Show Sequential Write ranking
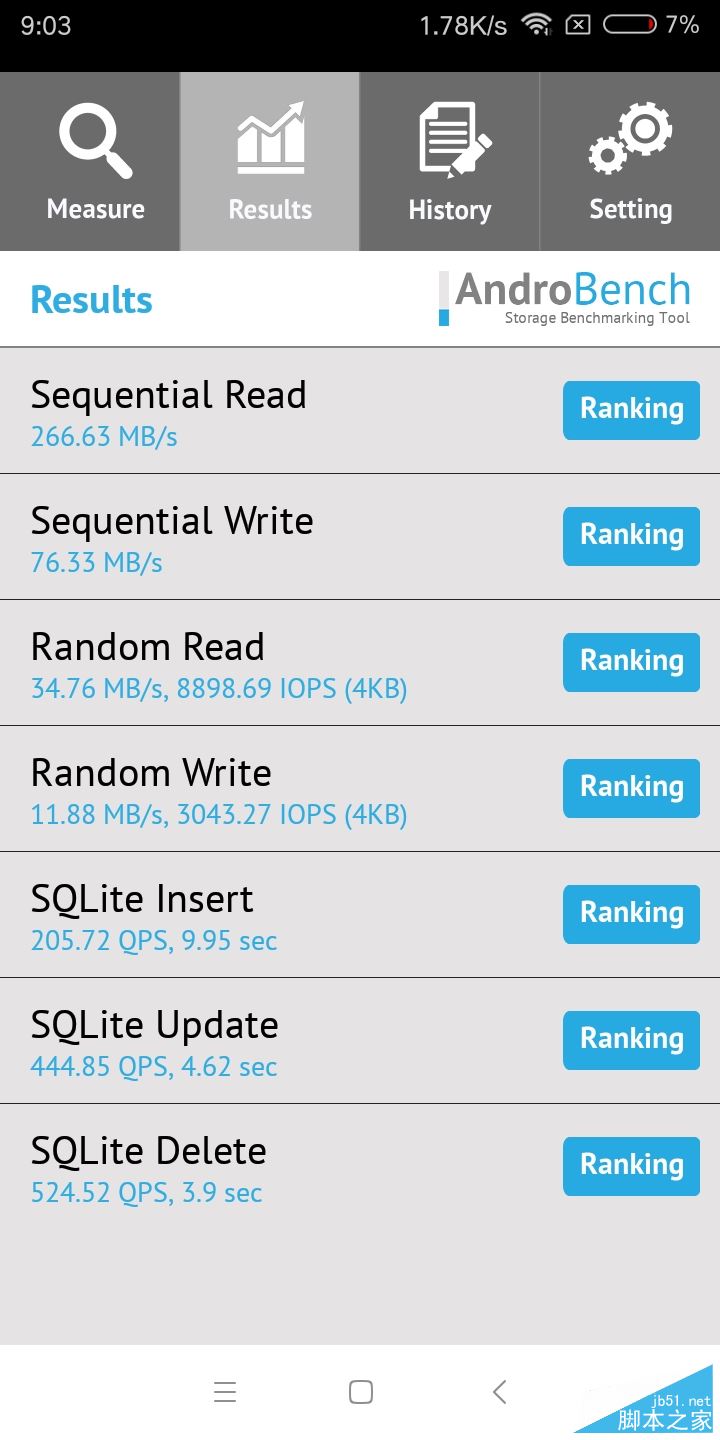The width and height of the screenshot is (720, 1440). pos(631,536)
